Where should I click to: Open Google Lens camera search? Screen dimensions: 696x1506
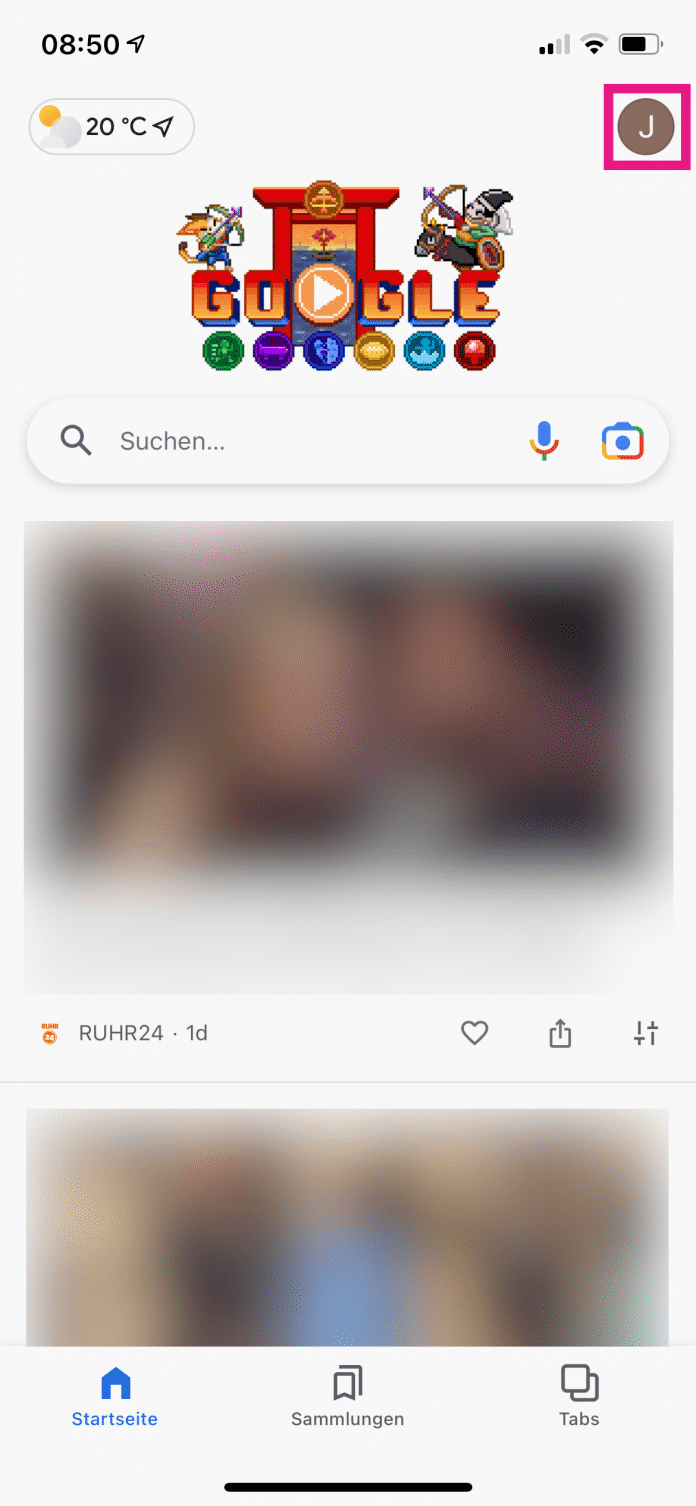622,441
